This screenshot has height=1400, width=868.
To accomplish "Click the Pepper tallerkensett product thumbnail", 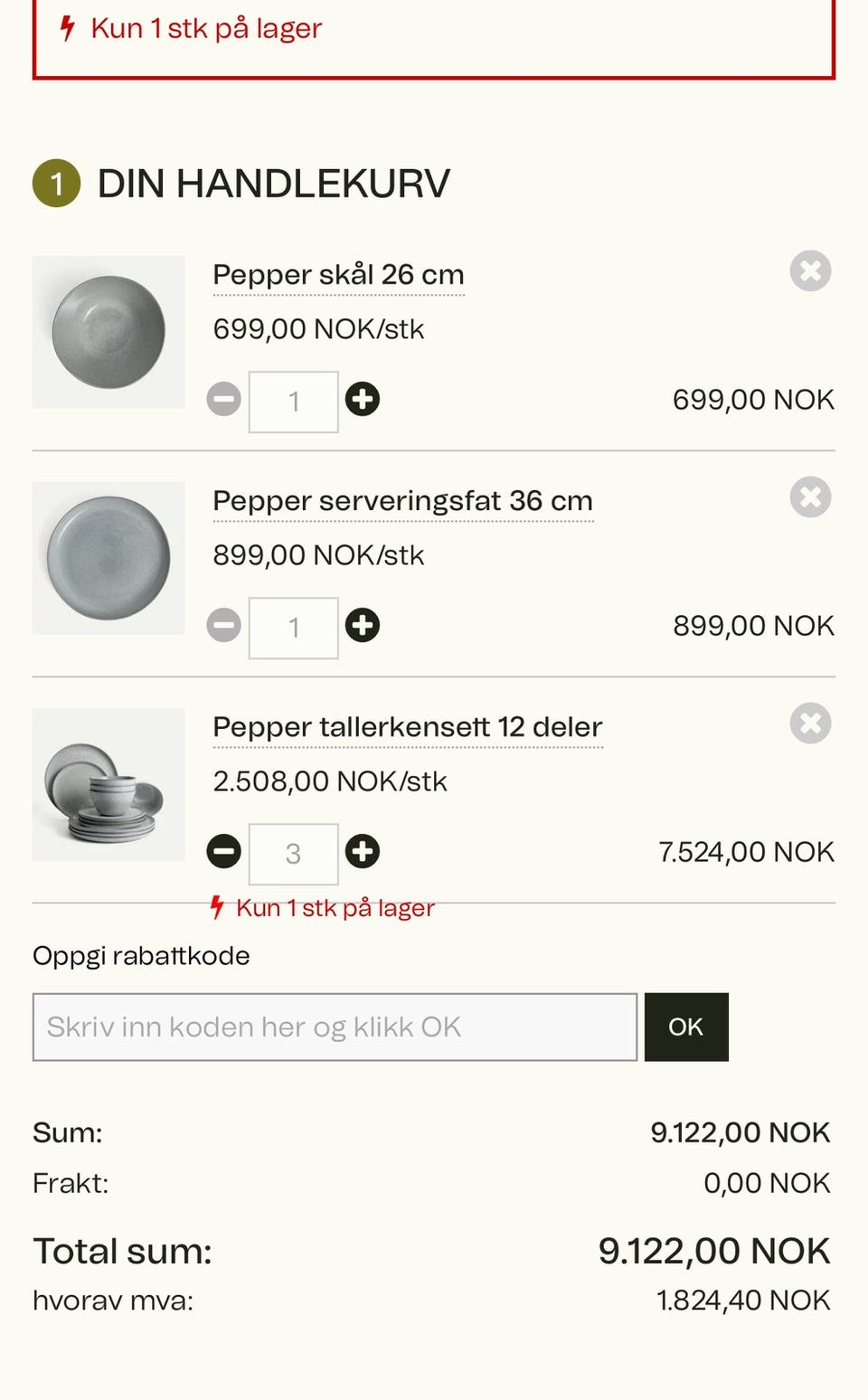I will [x=108, y=784].
